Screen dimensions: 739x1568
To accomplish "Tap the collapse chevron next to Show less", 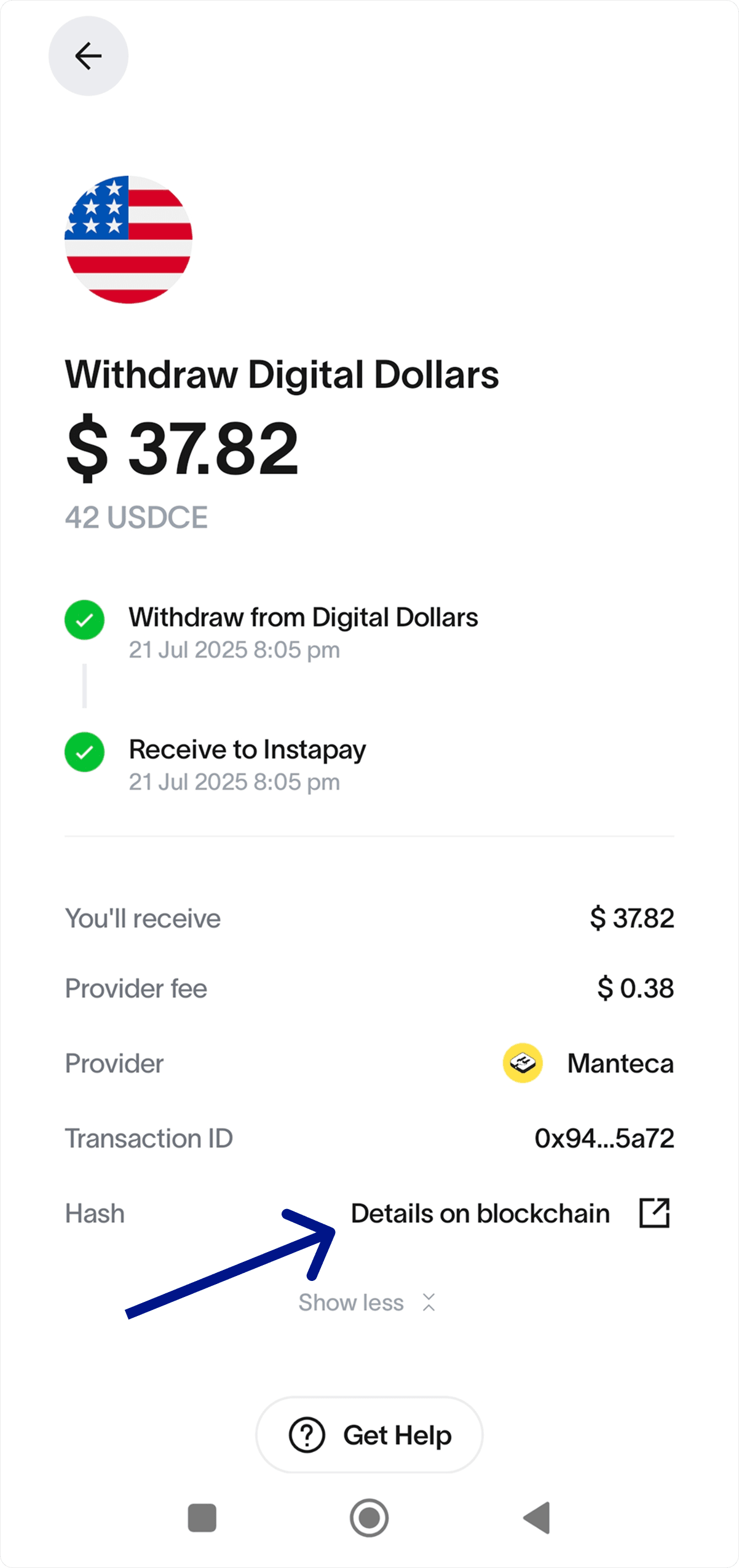I will (429, 1302).
